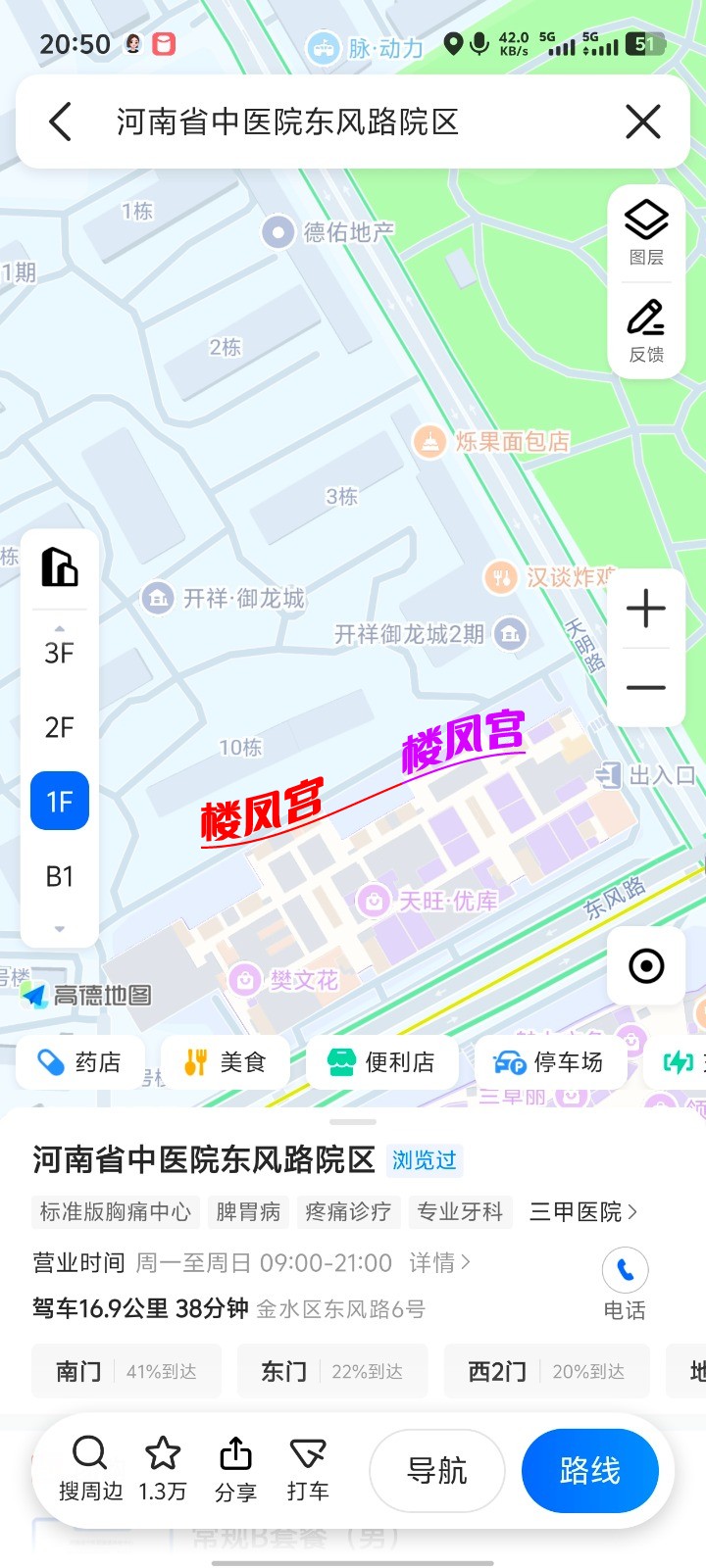Viewport: 706px width, 1568px height.
Task: Select the 便利店 convenience store chip
Action: (x=383, y=1062)
